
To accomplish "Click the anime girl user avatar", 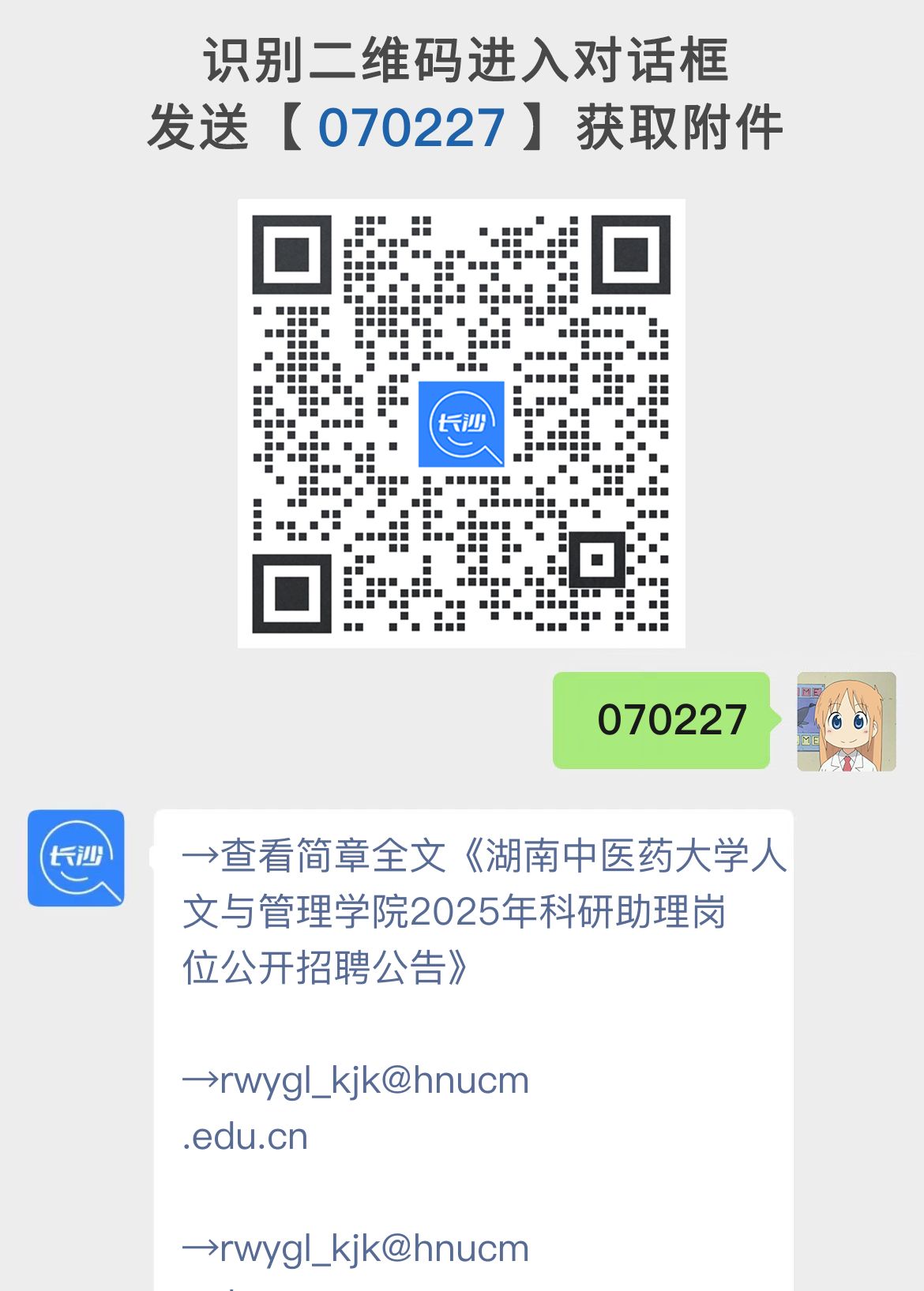I will (x=844, y=721).
